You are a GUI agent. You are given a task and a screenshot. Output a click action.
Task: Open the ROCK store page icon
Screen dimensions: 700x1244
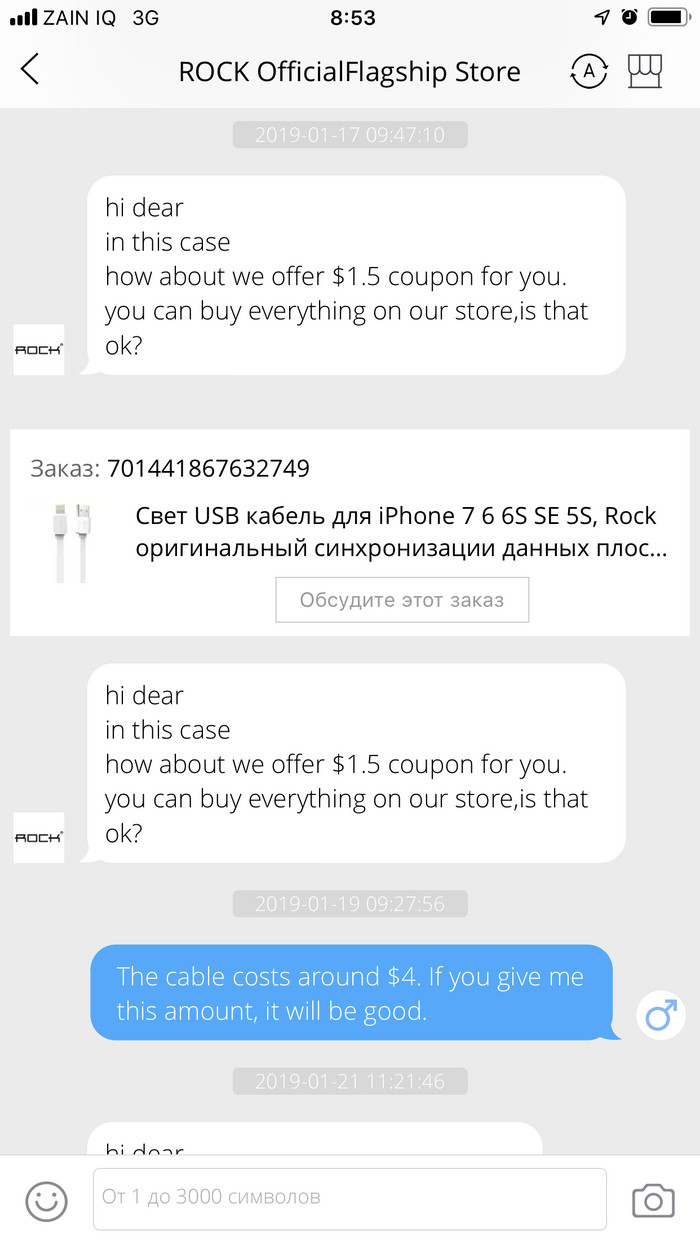[645, 71]
